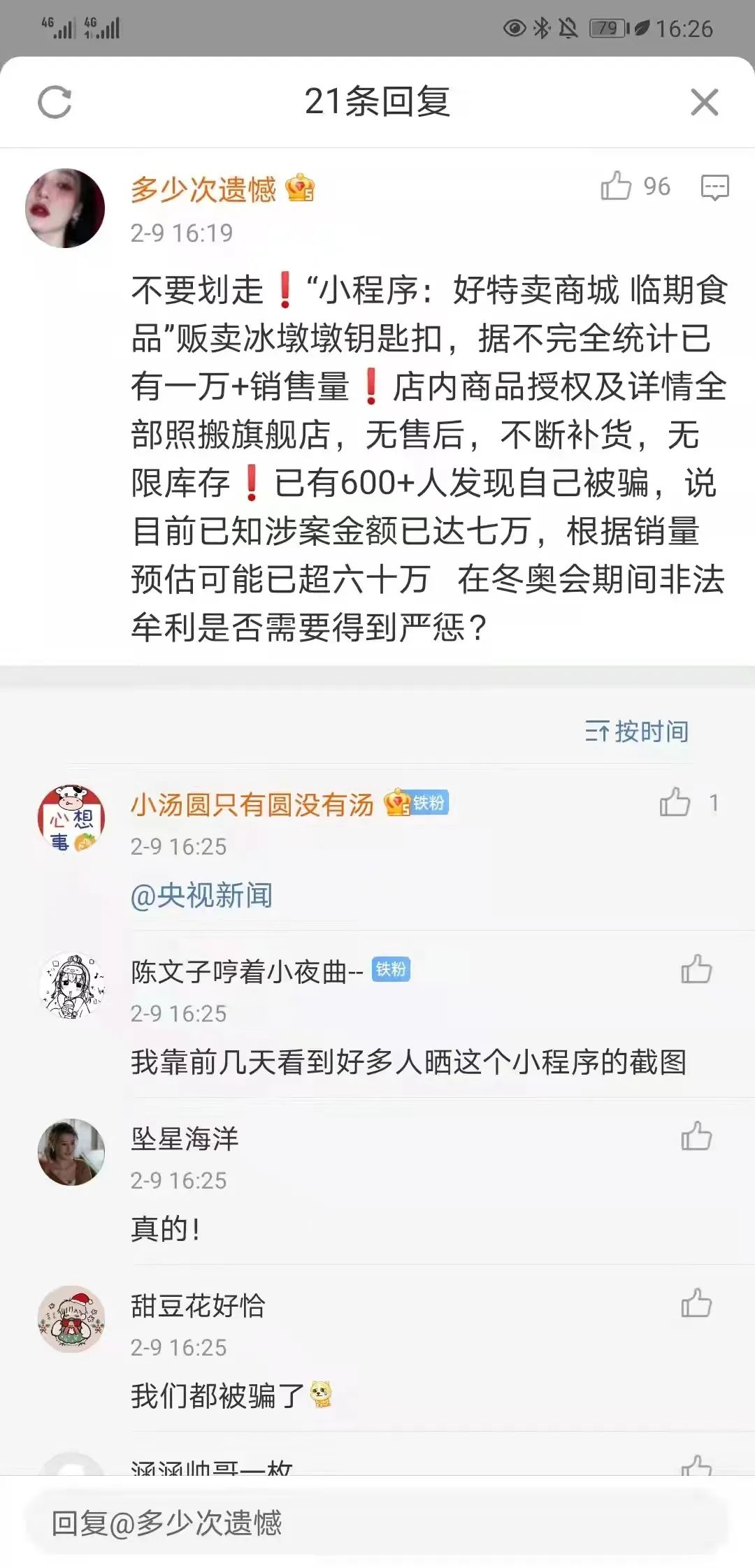755x1568 pixels.
Task: Like the comment by 多少次遗憾
Action: (x=617, y=187)
